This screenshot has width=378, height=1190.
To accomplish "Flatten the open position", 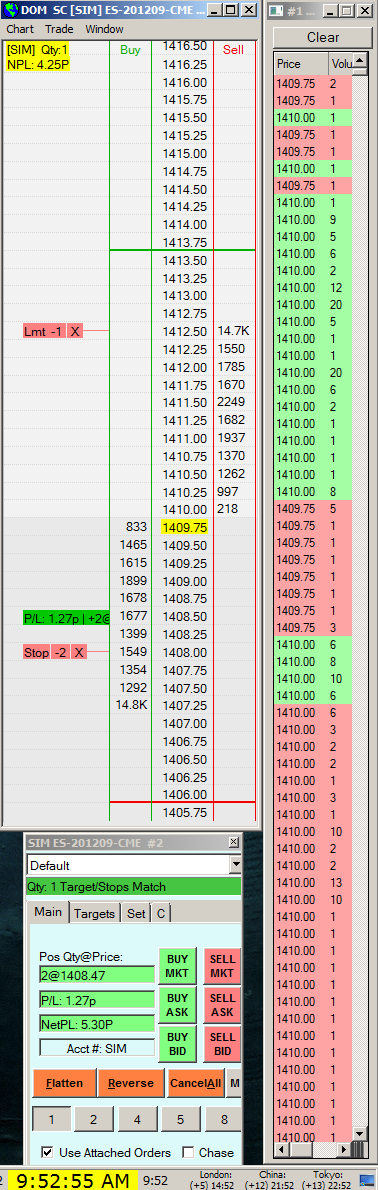I will click(65, 1083).
